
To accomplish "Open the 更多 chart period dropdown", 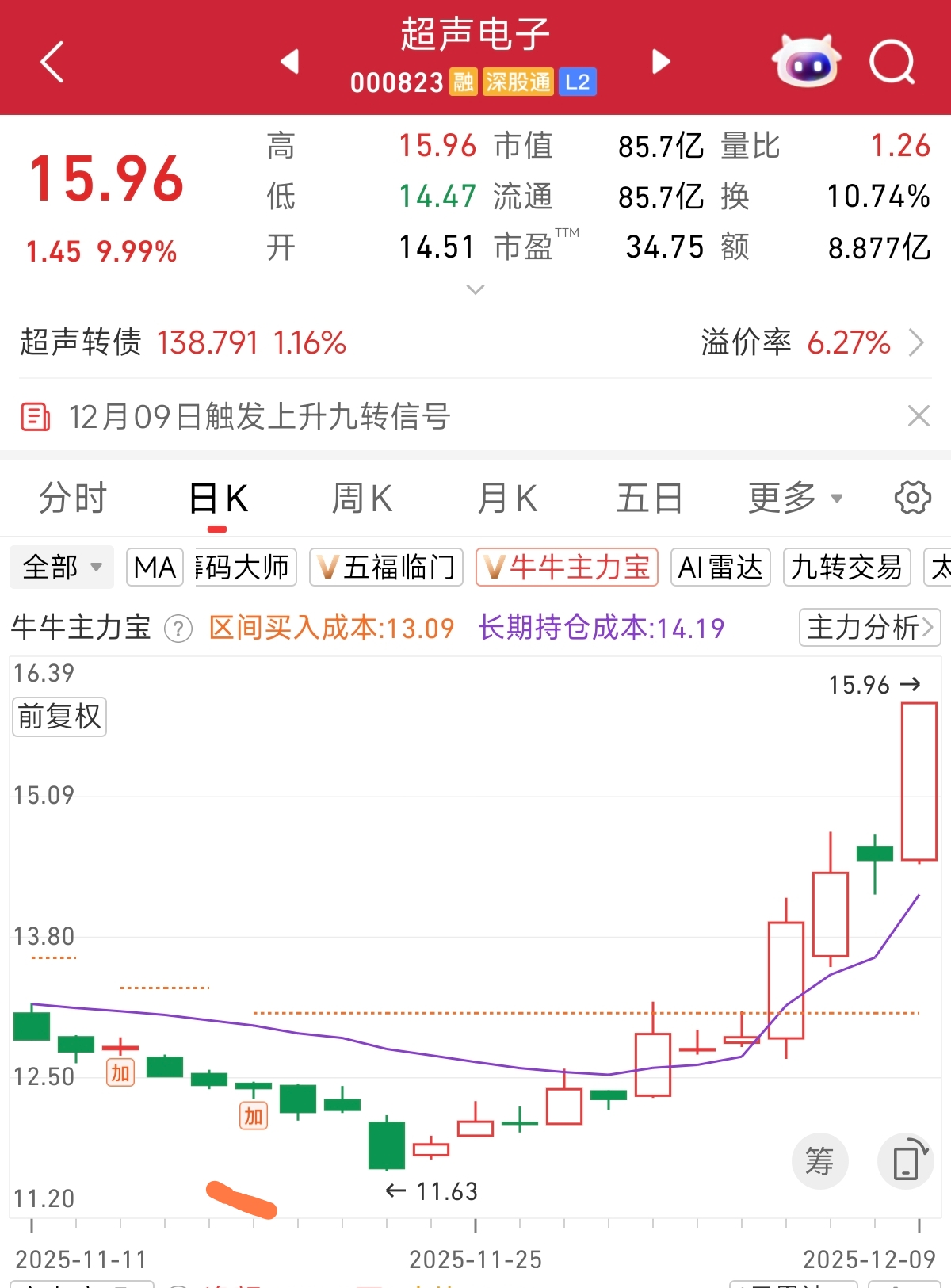I will coord(795,499).
